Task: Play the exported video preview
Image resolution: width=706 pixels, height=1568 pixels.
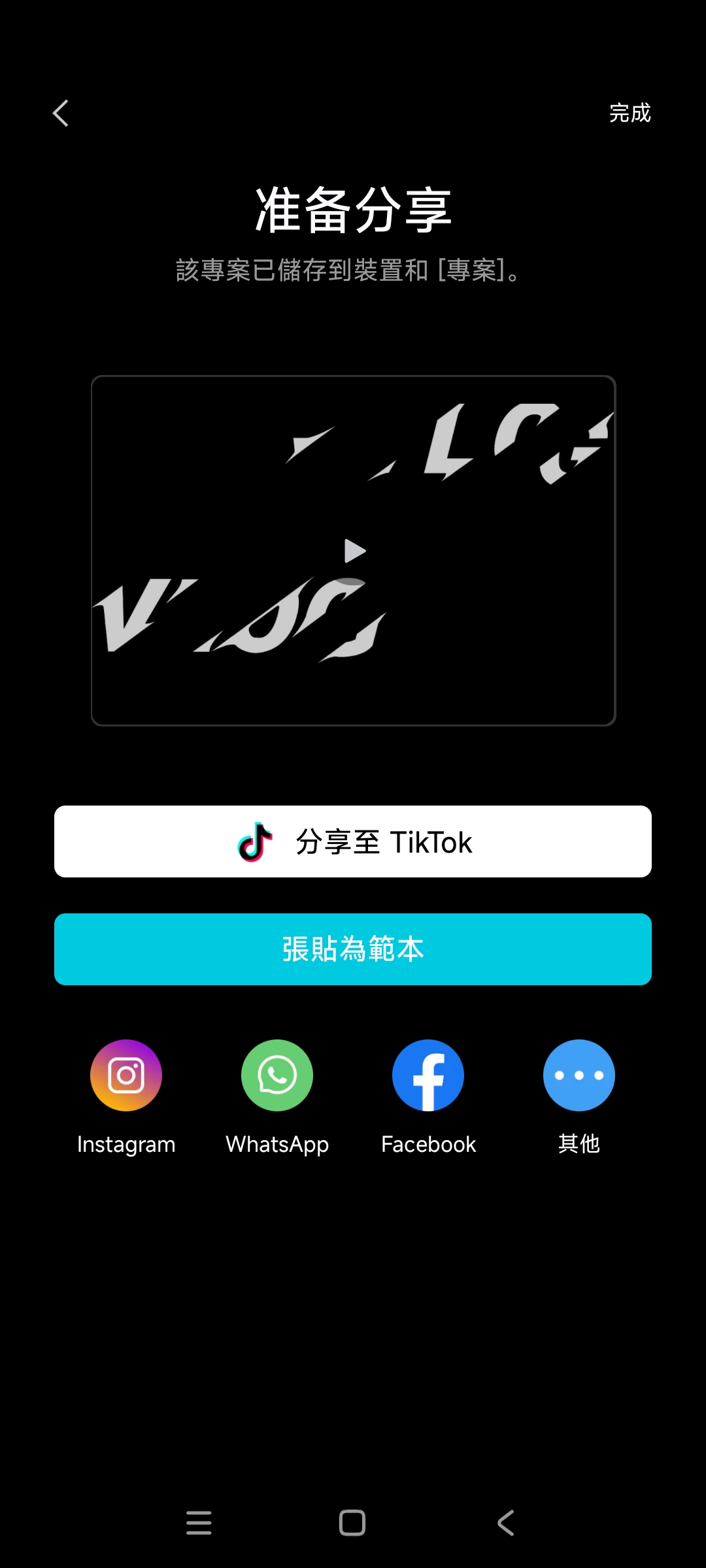Action: coord(354,551)
